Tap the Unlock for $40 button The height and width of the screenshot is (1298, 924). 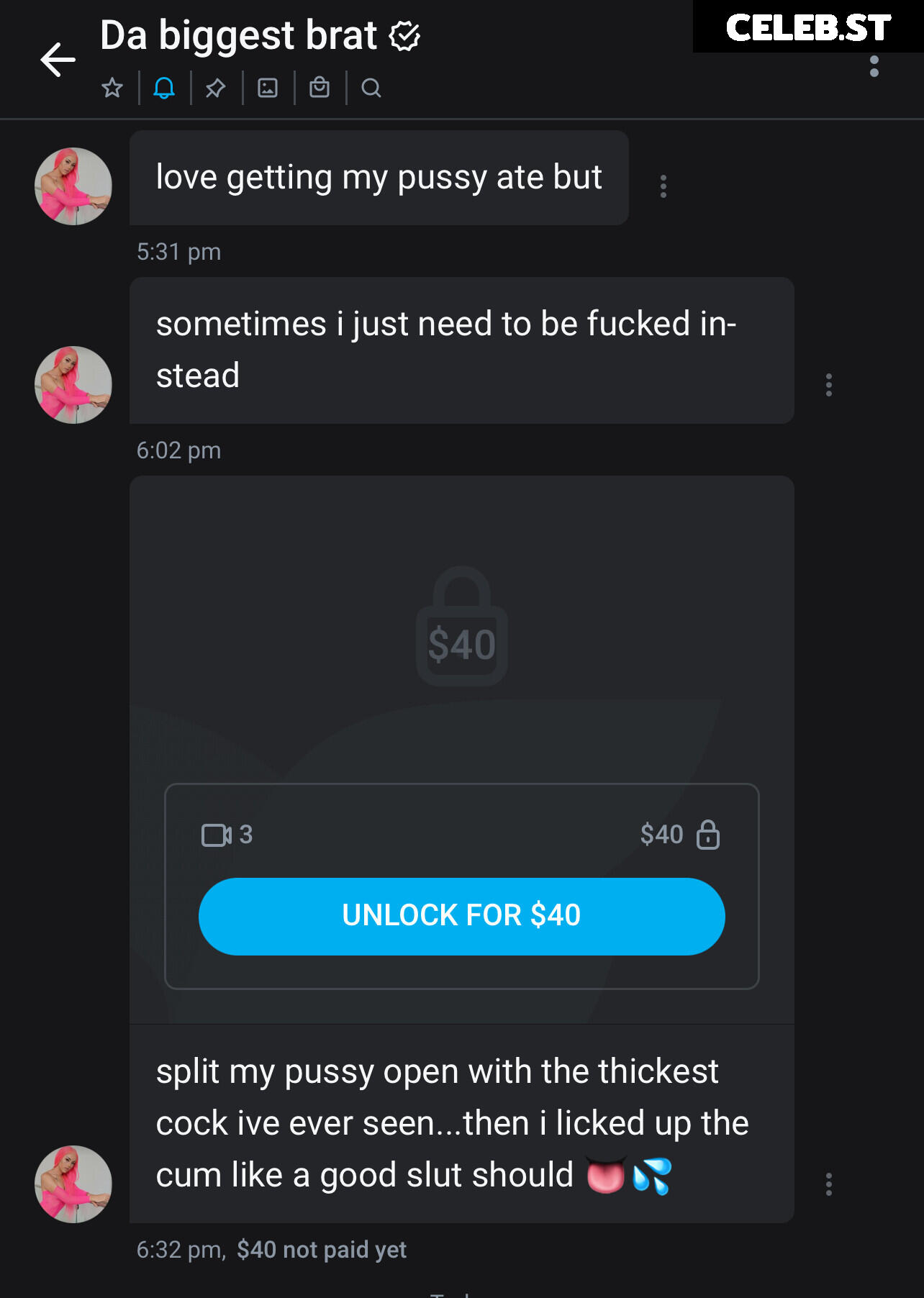click(461, 916)
